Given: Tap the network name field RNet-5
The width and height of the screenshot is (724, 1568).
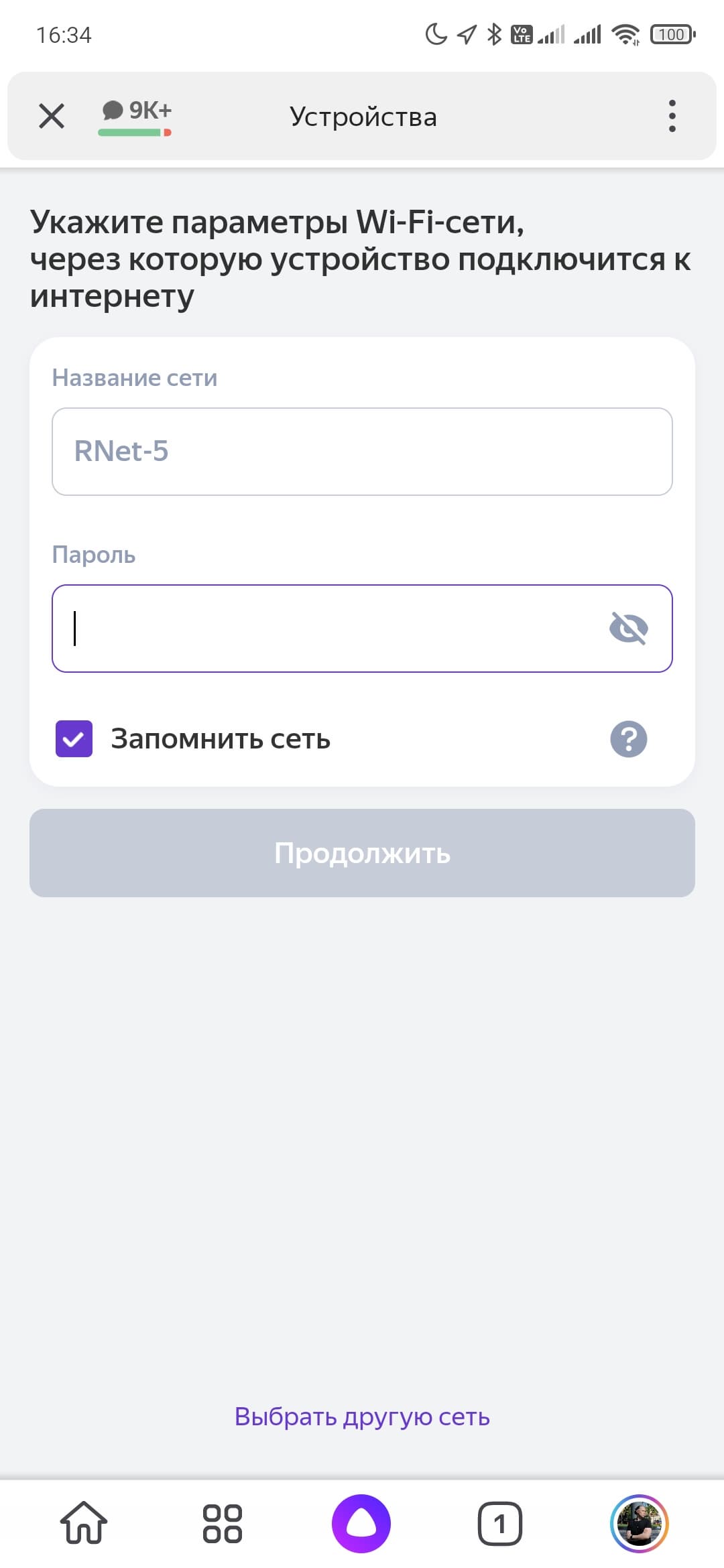Looking at the screenshot, I should pos(362,452).
